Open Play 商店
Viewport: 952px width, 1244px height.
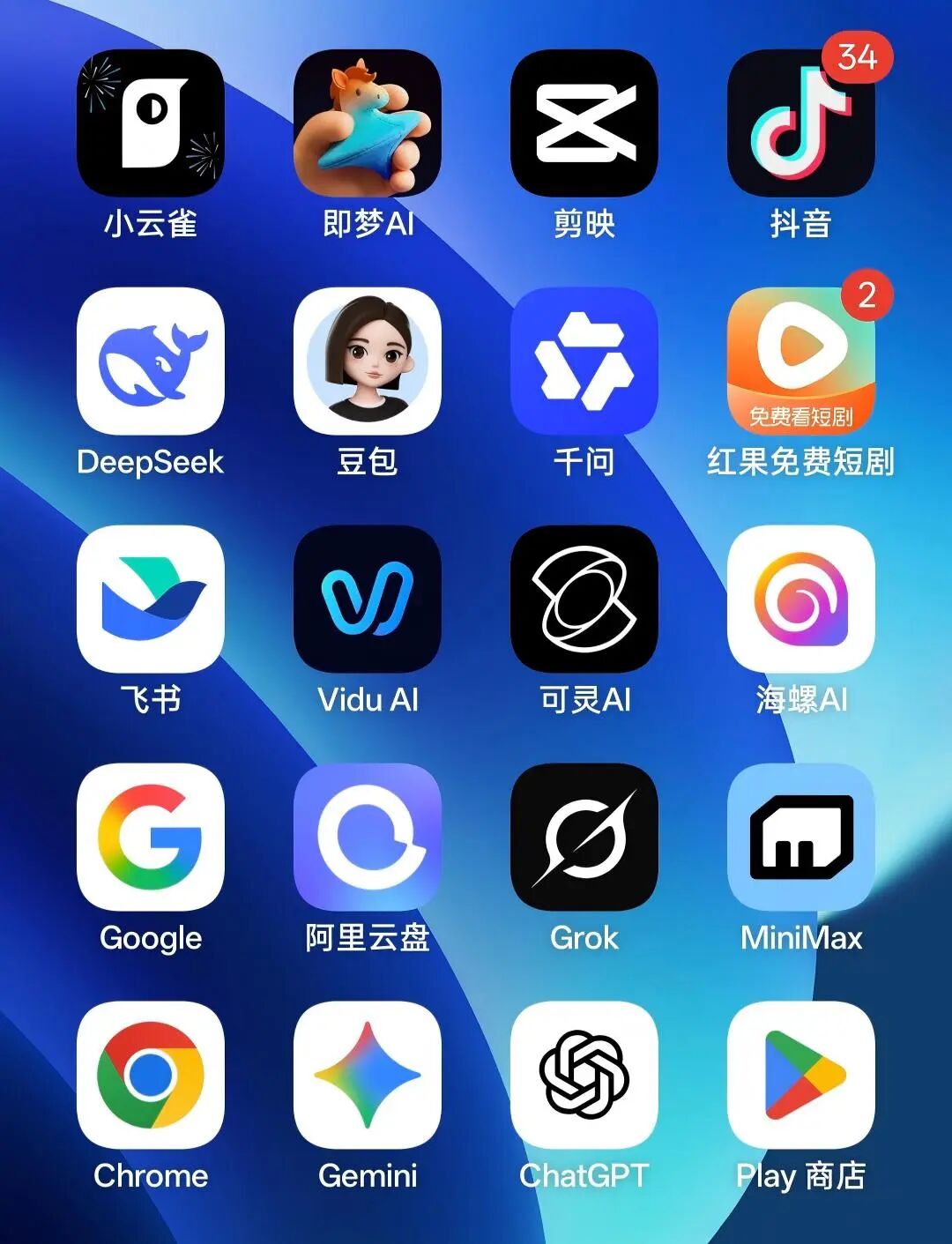click(800, 1075)
